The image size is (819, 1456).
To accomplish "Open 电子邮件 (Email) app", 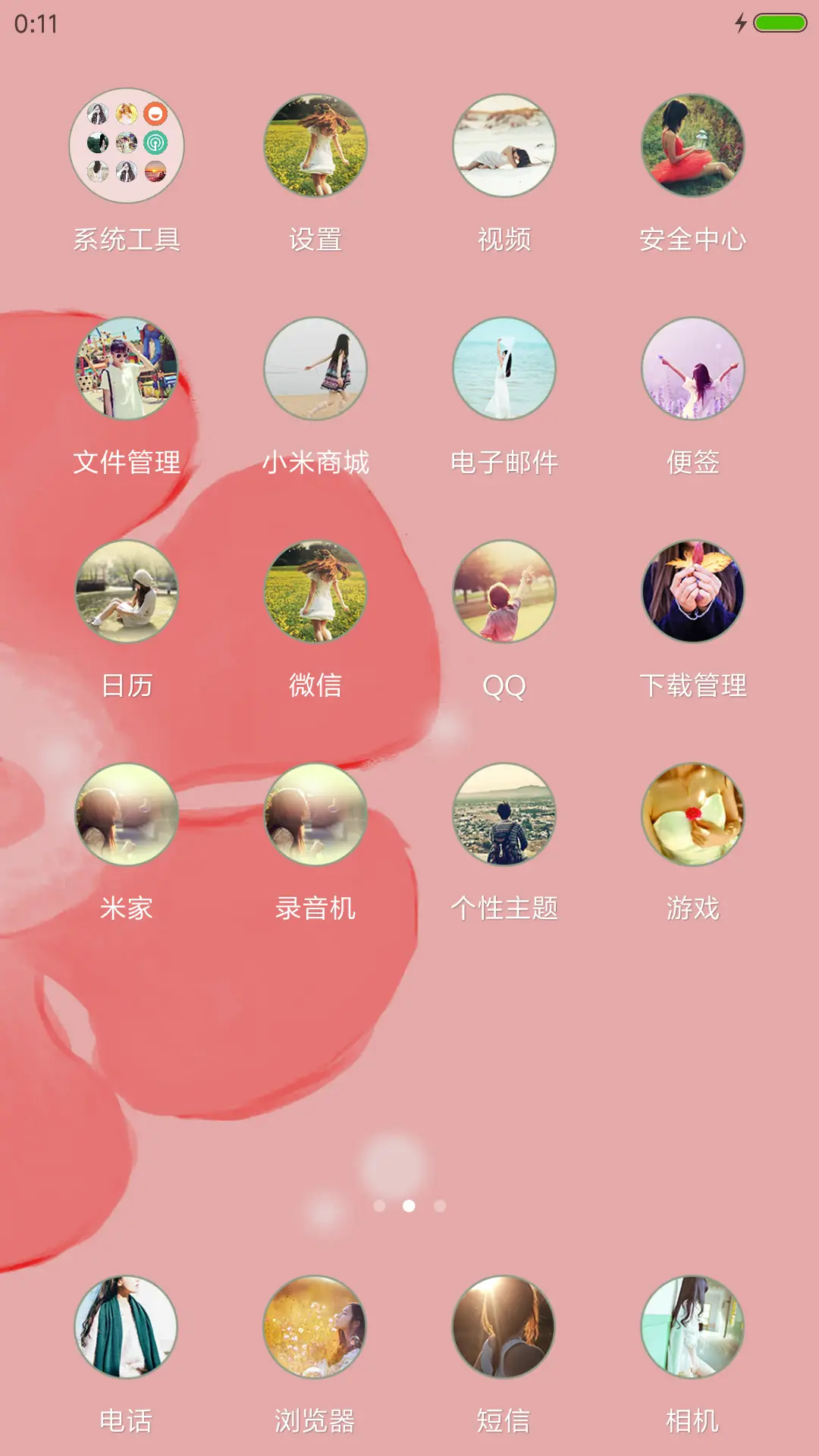I will coord(504,370).
